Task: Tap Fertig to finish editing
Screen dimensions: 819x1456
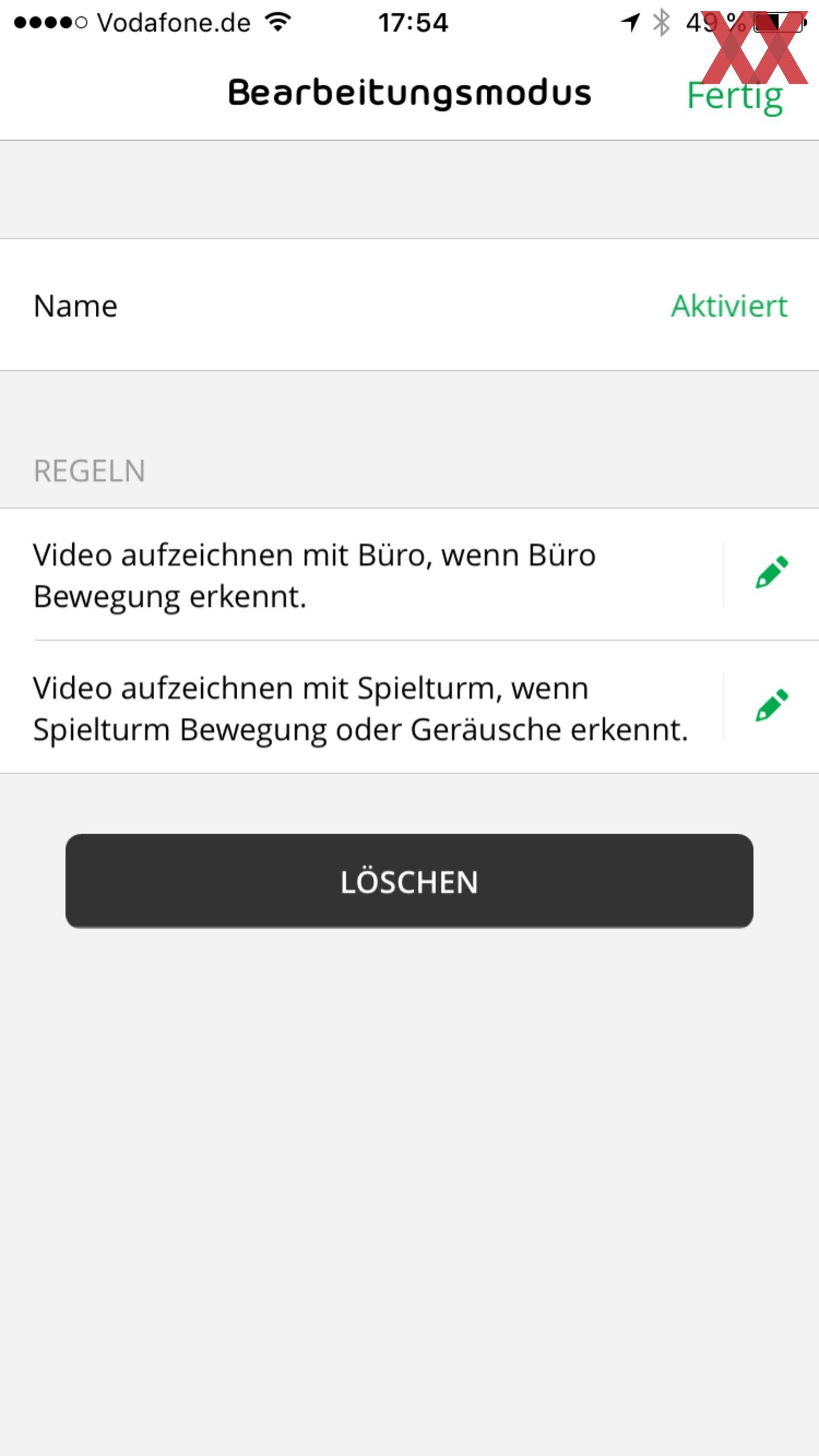Action: 735,96
